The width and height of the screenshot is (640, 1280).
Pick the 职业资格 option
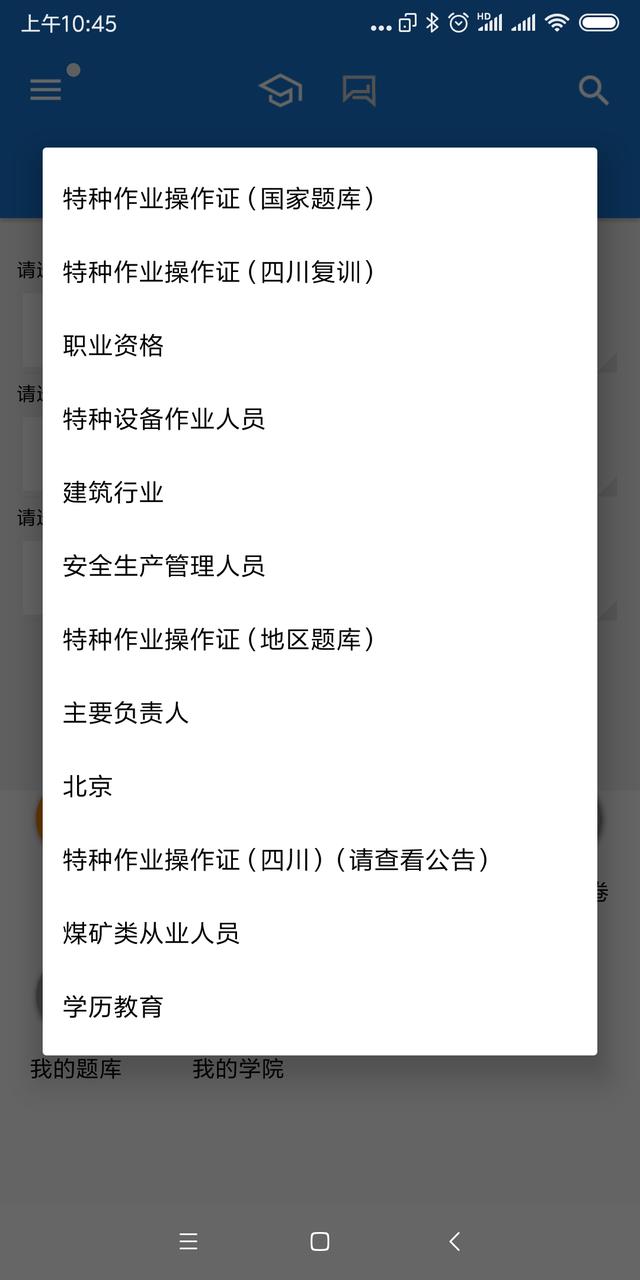[x=113, y=346]
